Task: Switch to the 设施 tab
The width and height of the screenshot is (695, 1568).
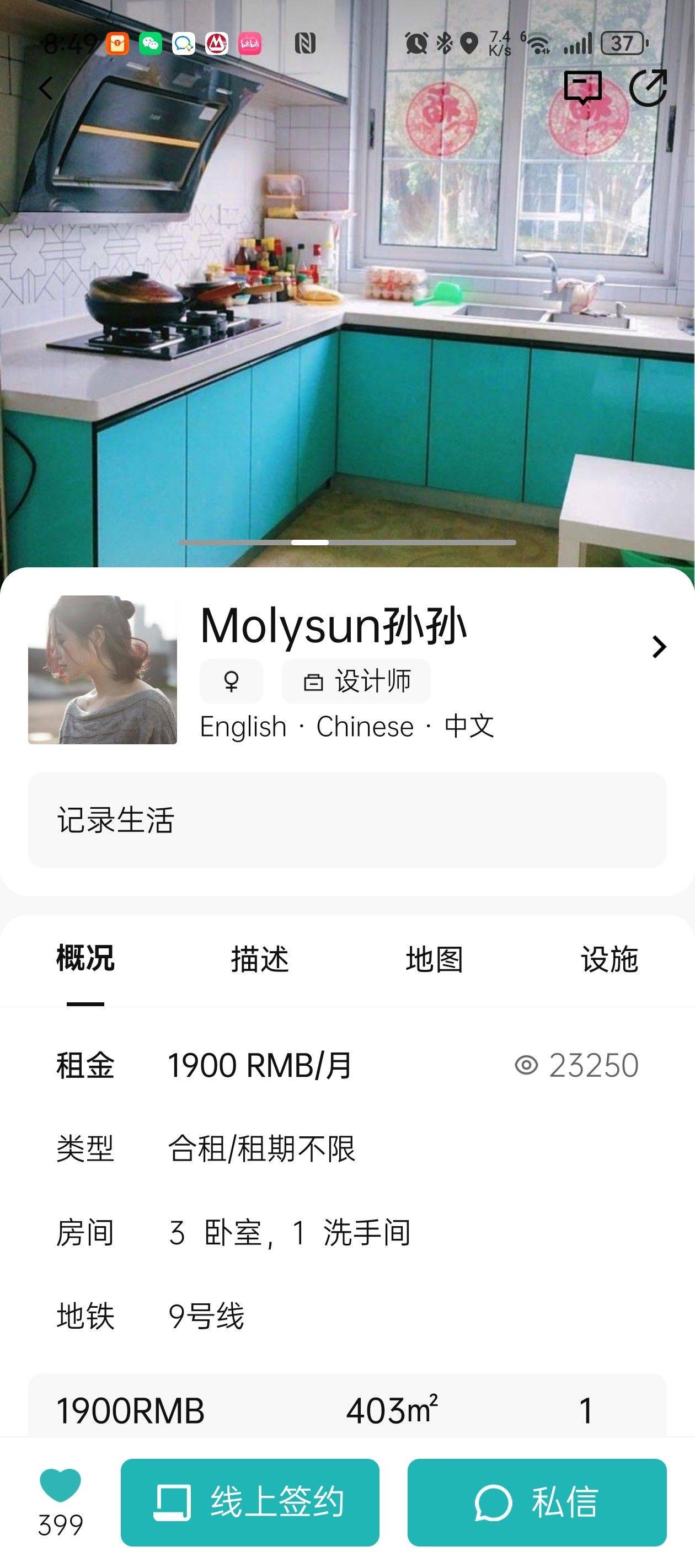Action: [x=609, y=960]
